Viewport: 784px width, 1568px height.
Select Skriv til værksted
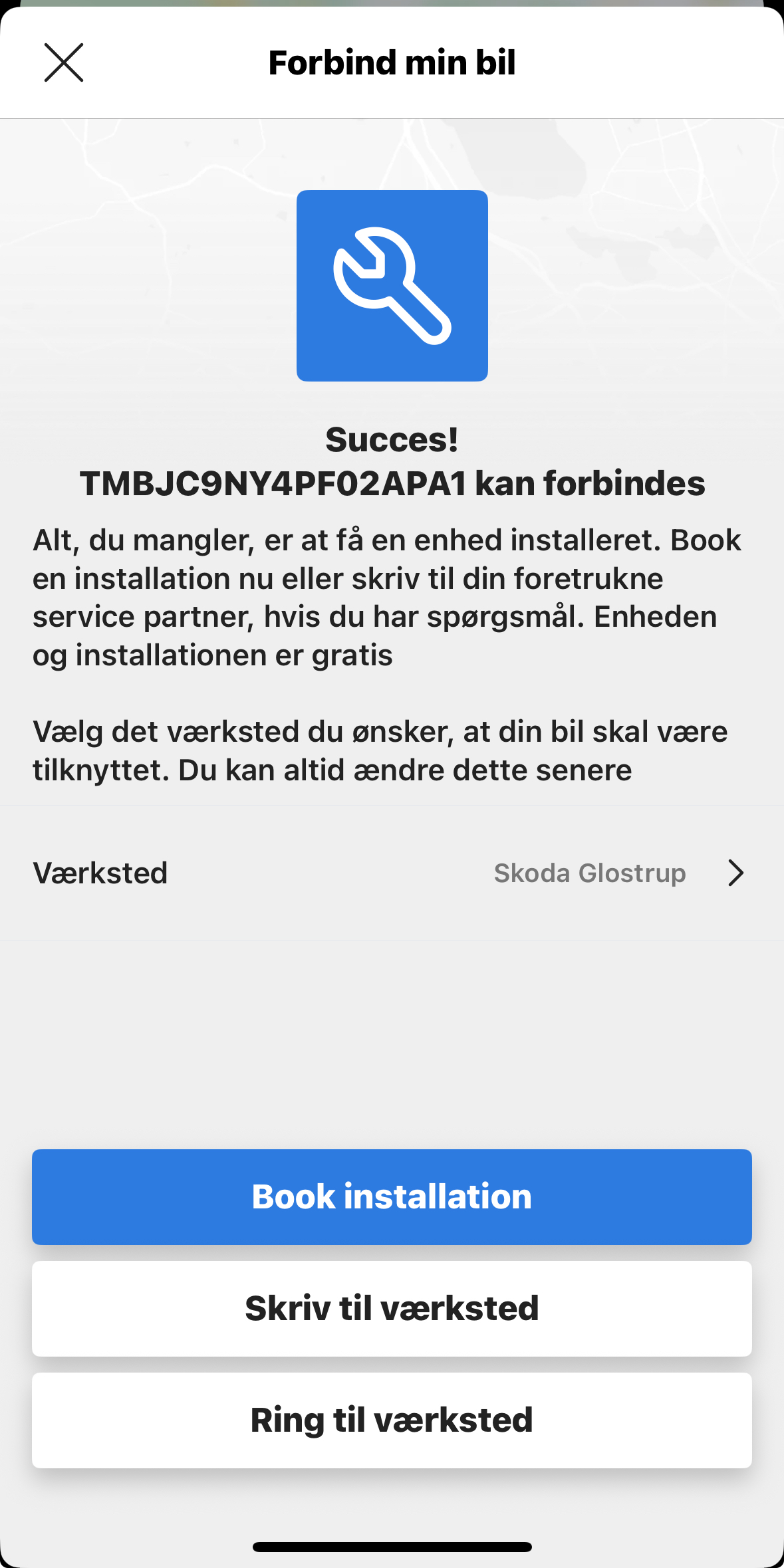coord(392,1308)
